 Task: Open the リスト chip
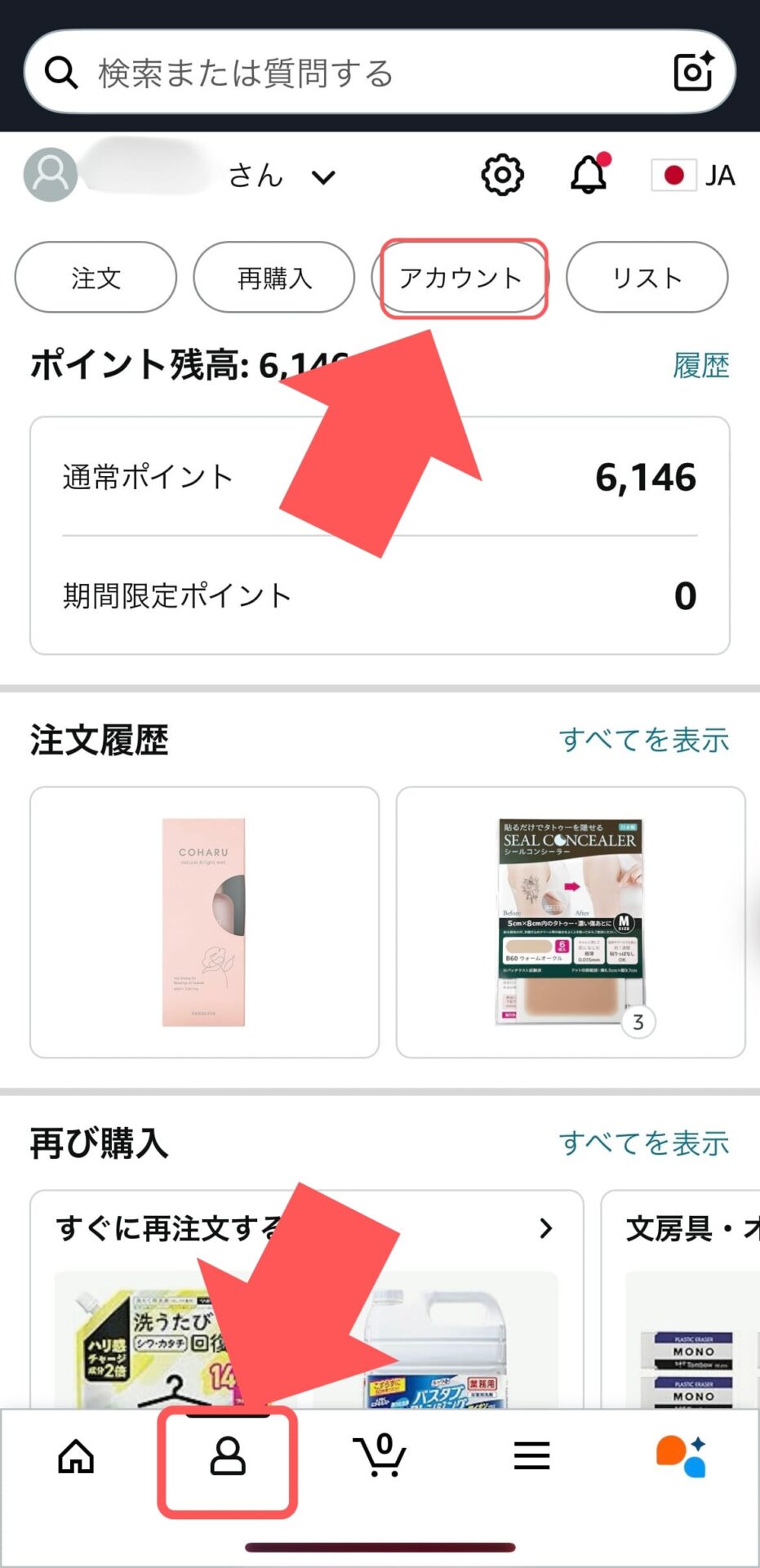pyautogui.click(x=647, y=278)
